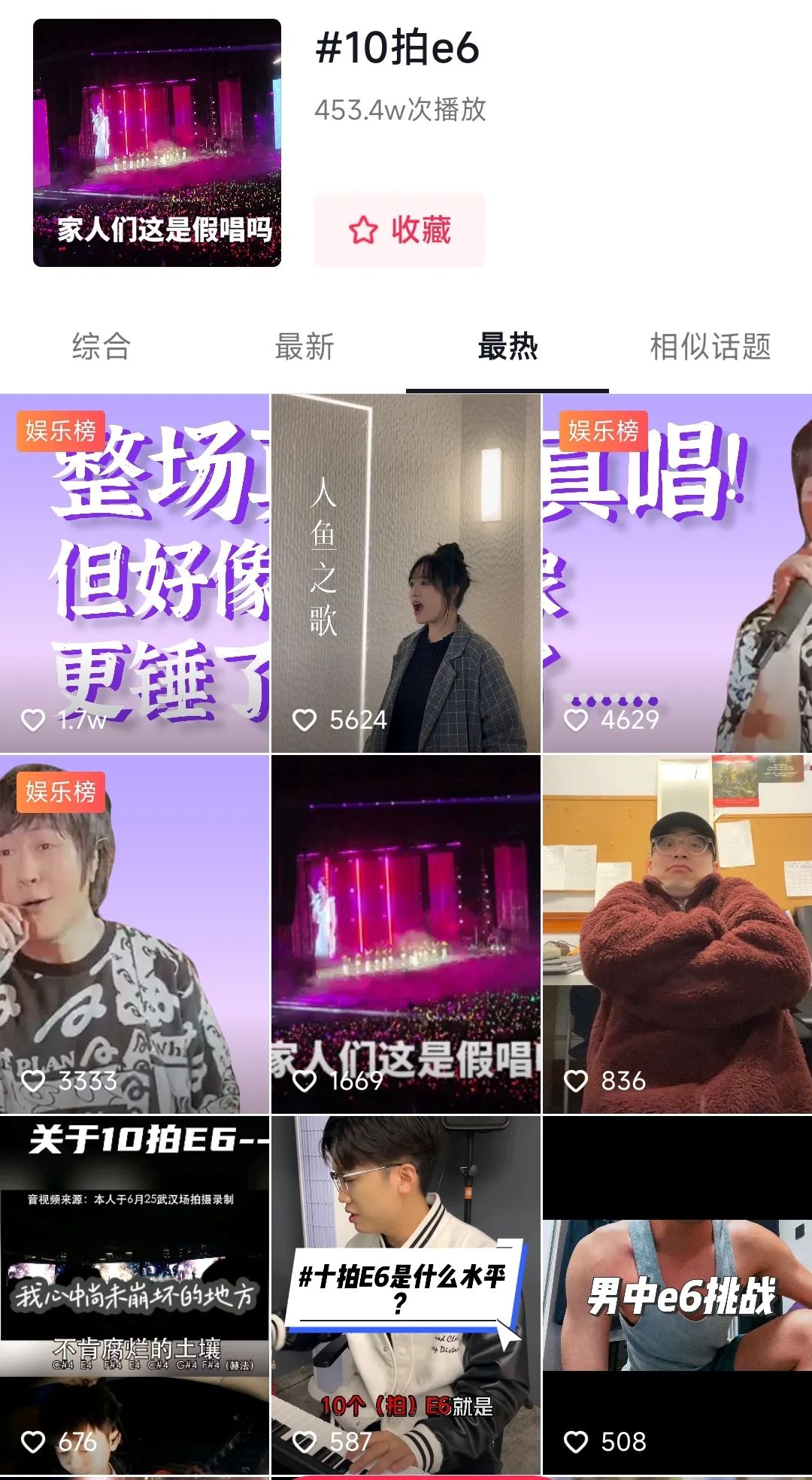
Task: Tap the 收藏 button to favorite topic
Action: tap(399, 230)
